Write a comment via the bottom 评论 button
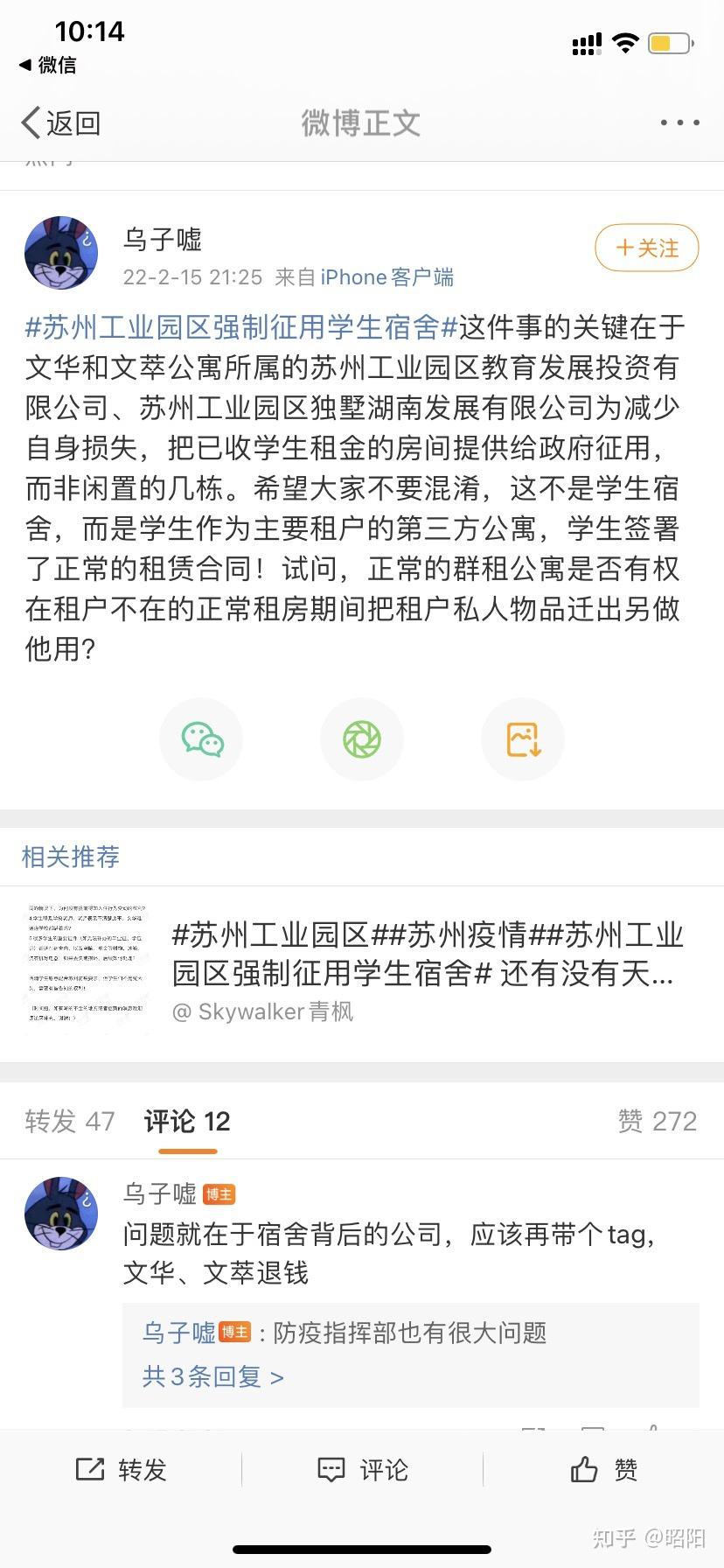The width and height of the screenshot is (724, 1568). [362, 1469]
